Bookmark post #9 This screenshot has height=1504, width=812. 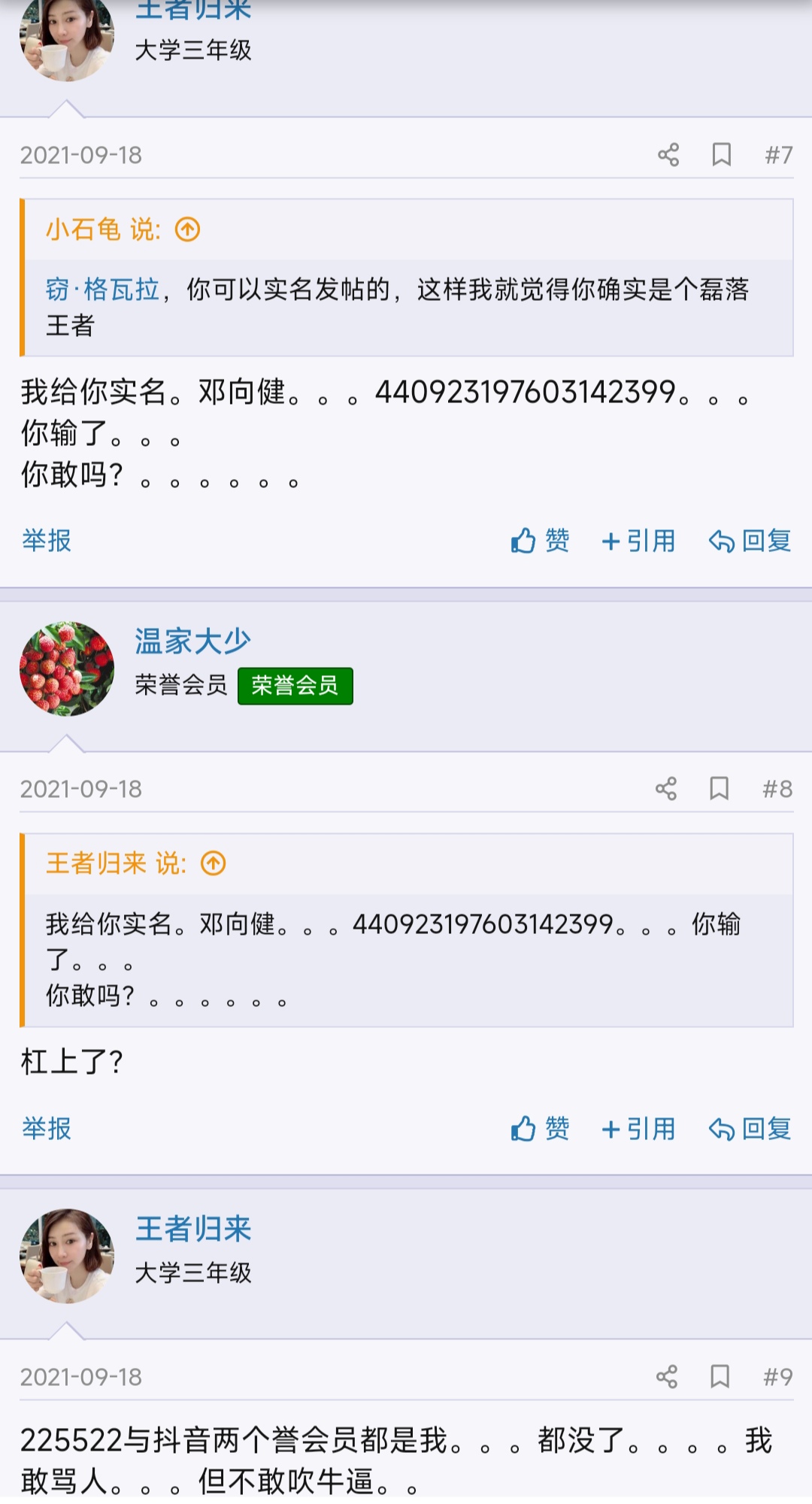tap(720, 1377)
